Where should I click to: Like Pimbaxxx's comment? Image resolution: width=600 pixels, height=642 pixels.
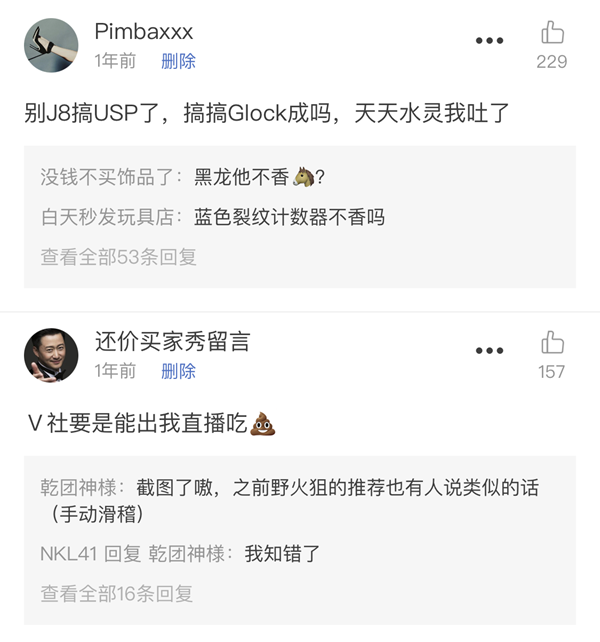(552, 34)
